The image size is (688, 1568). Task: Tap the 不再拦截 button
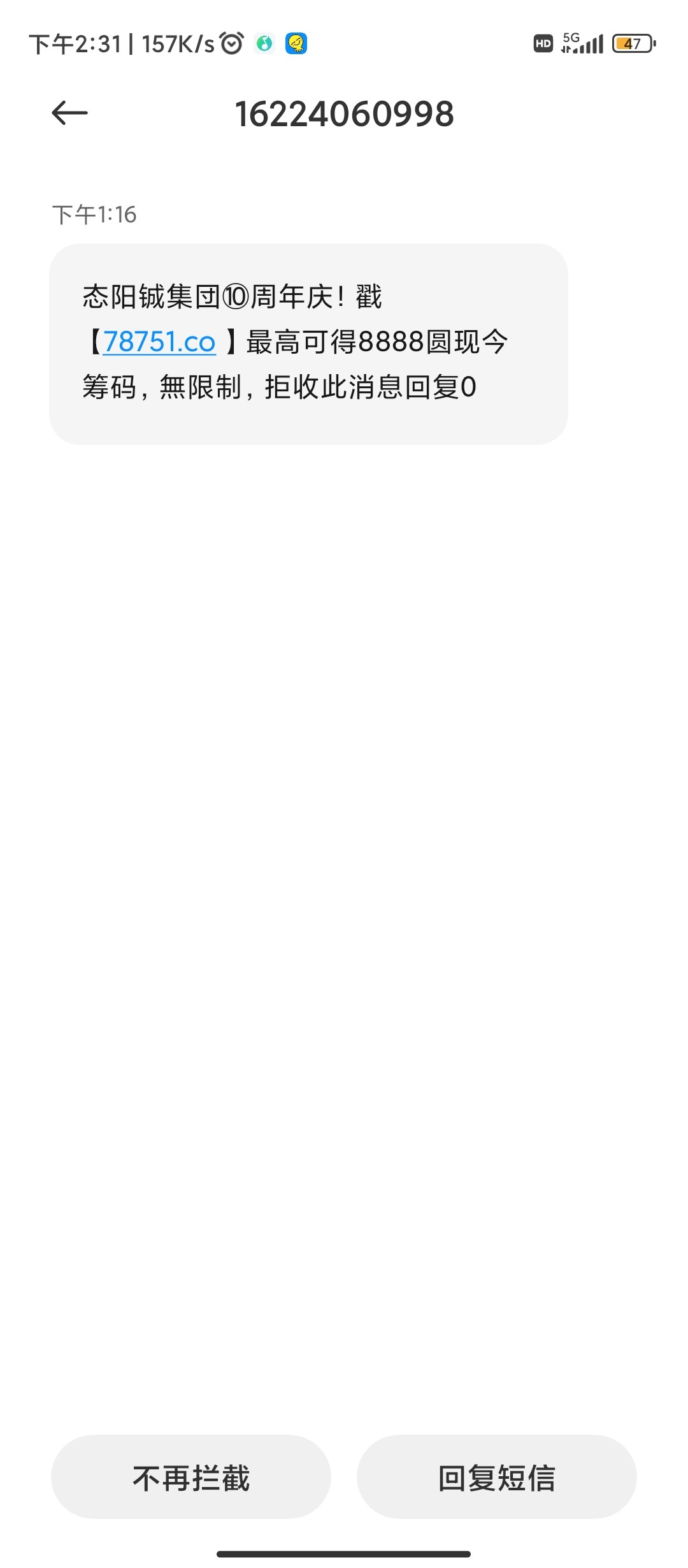click(191, 1477)
